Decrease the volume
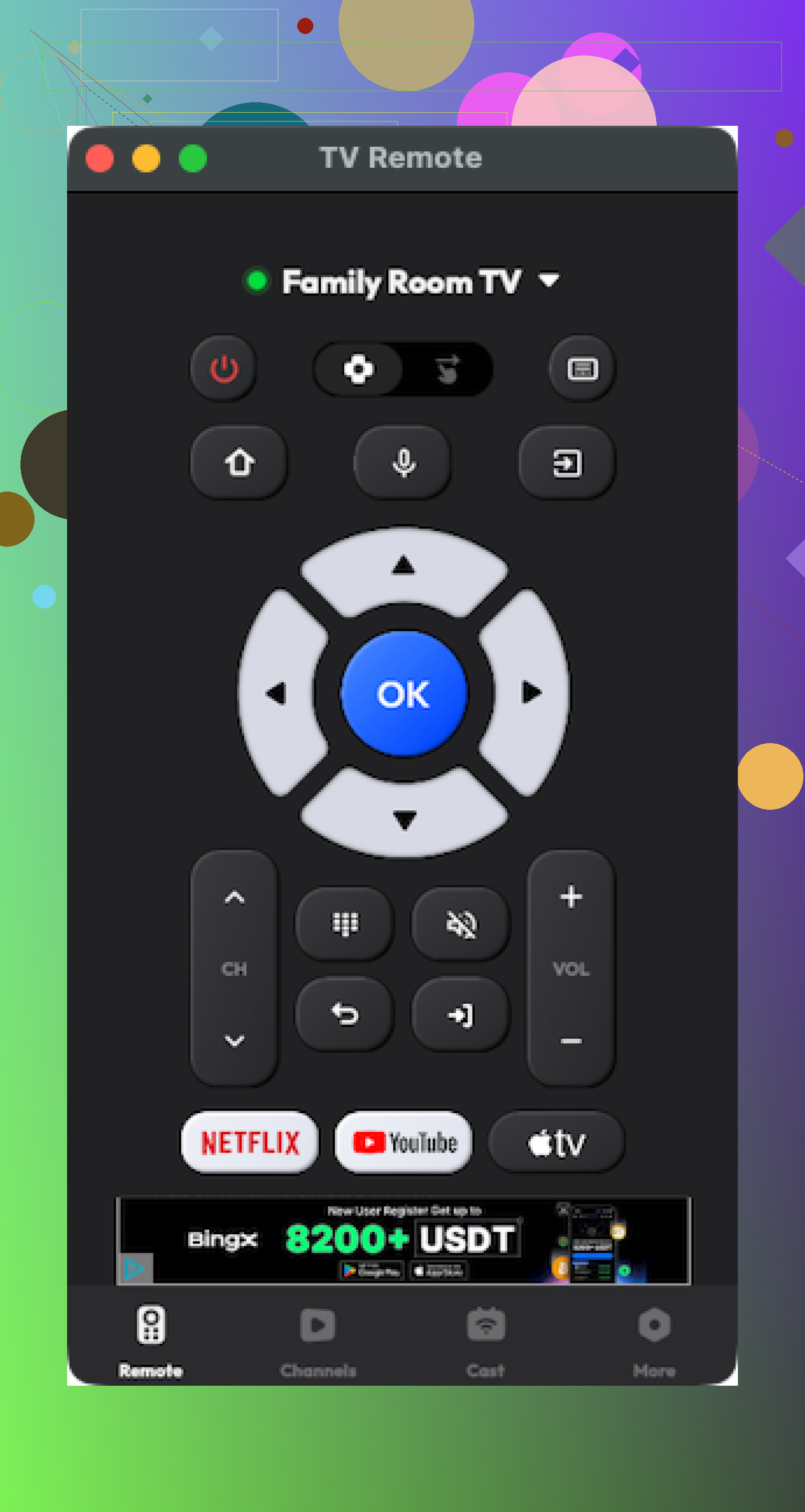The height and width of the screenshot is (1512, 805). (x=571, y=1041)
